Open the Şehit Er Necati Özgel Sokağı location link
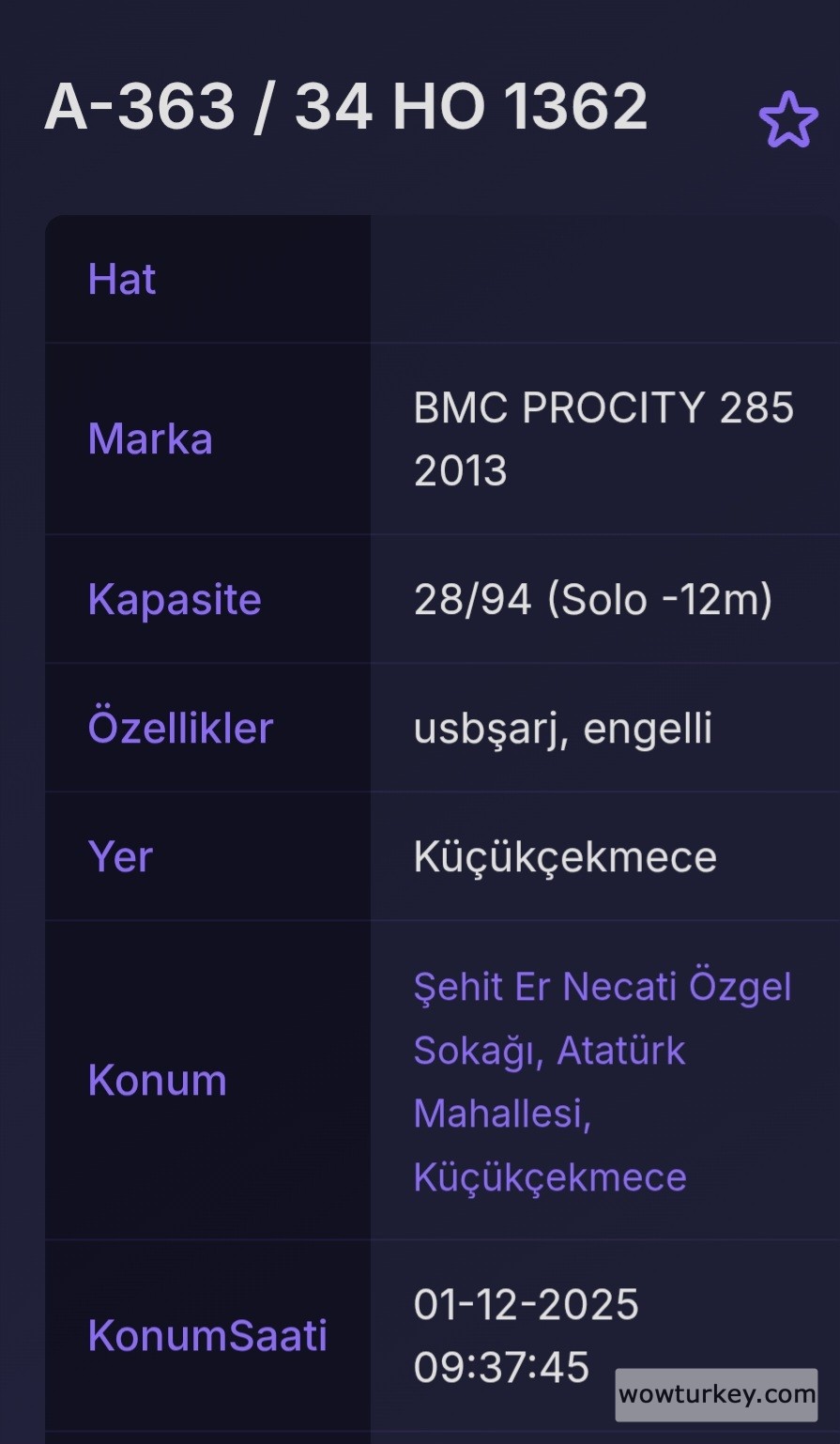 click(x=602, y=1082)
